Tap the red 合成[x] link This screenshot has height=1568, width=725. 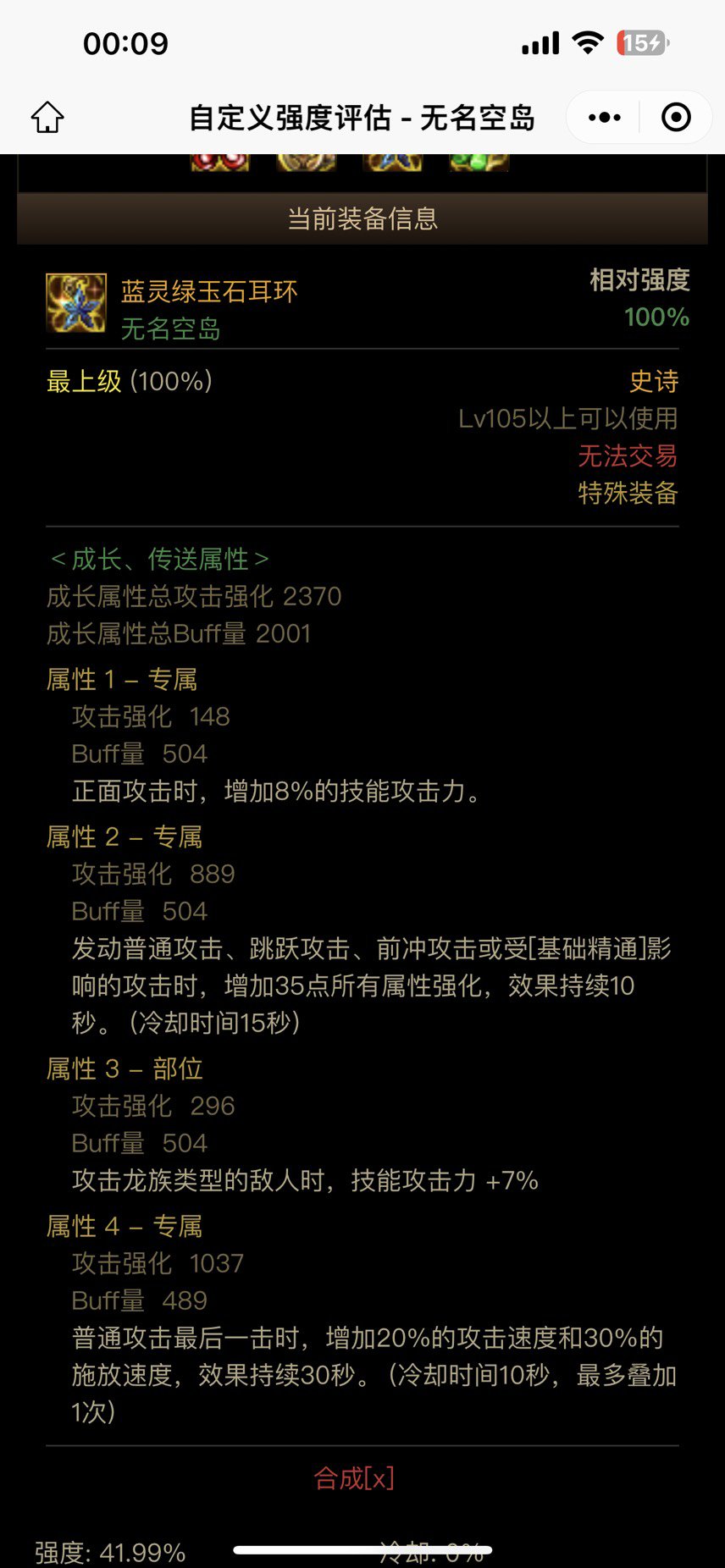pos(354,1478)
